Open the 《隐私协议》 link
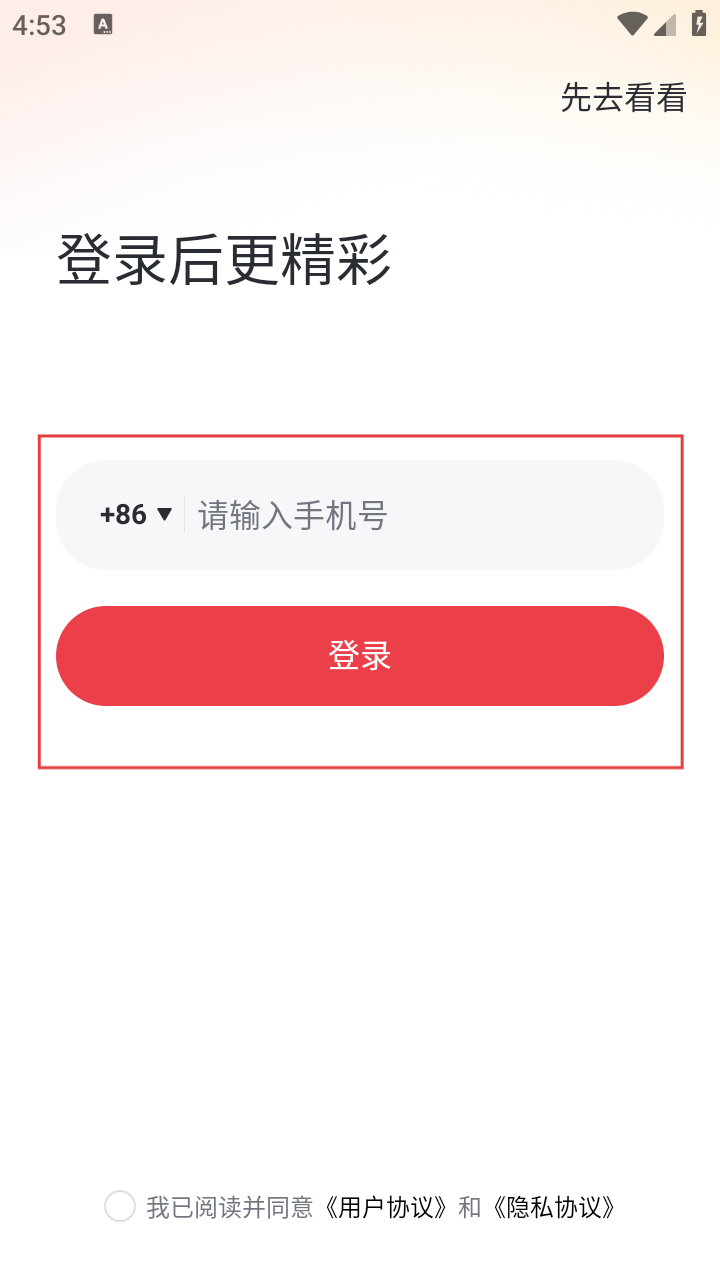 tap(554, 1207)
